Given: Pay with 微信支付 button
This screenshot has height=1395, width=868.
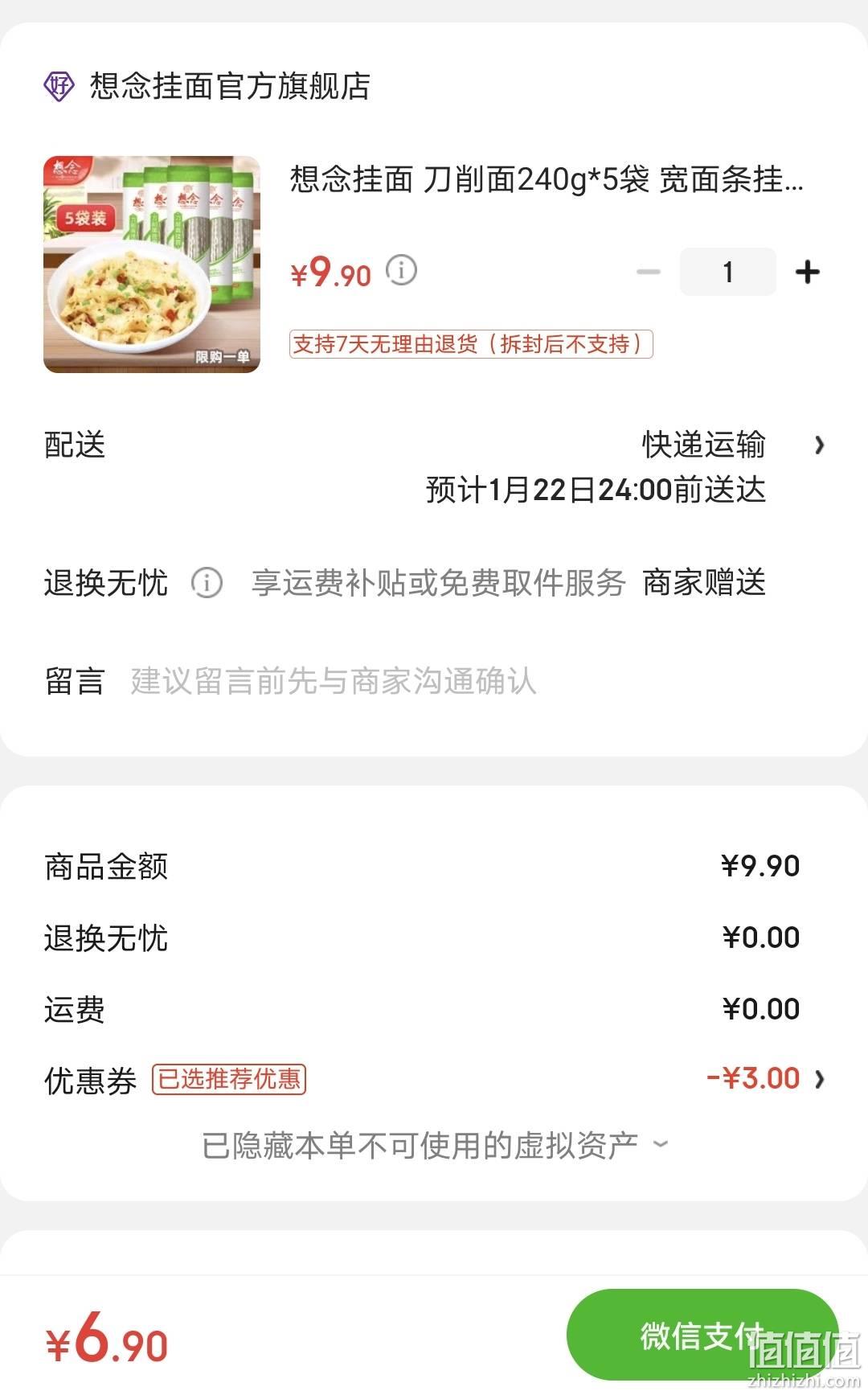Looking at the screenshot, I should (702, 1335).
